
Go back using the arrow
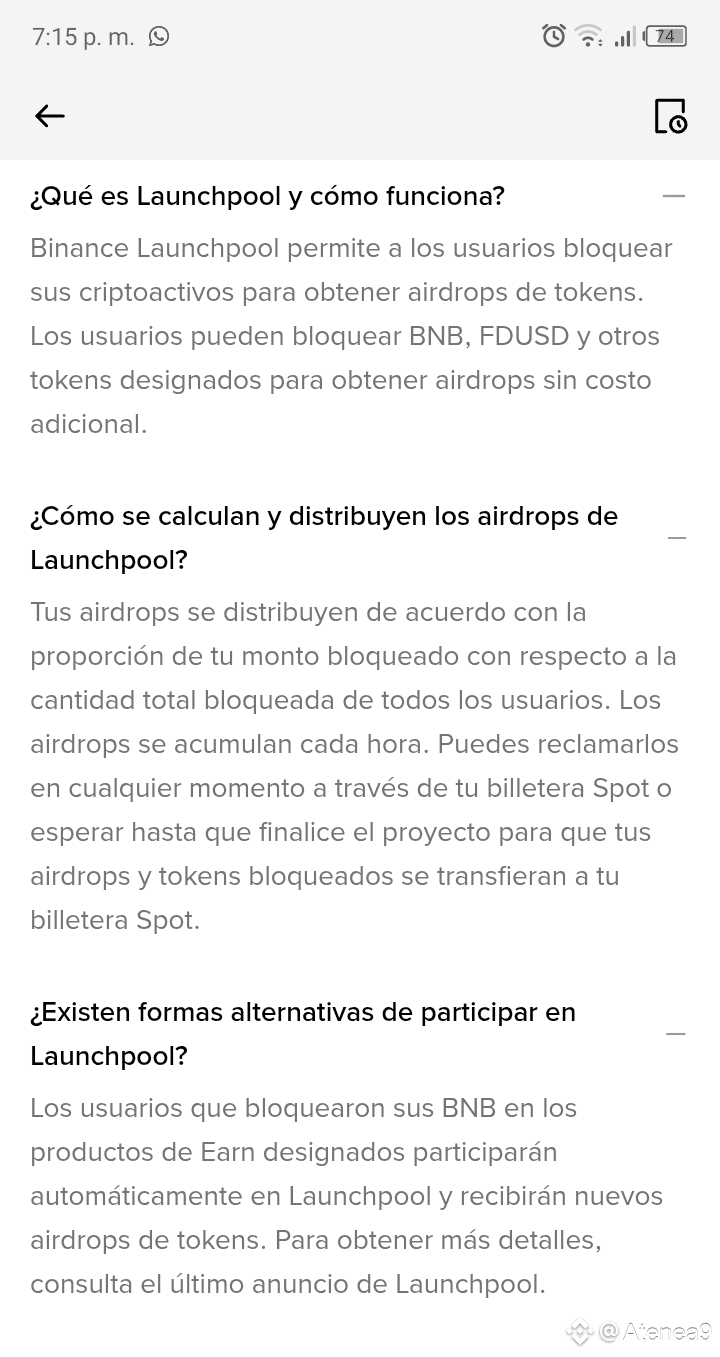click(50, 116)
